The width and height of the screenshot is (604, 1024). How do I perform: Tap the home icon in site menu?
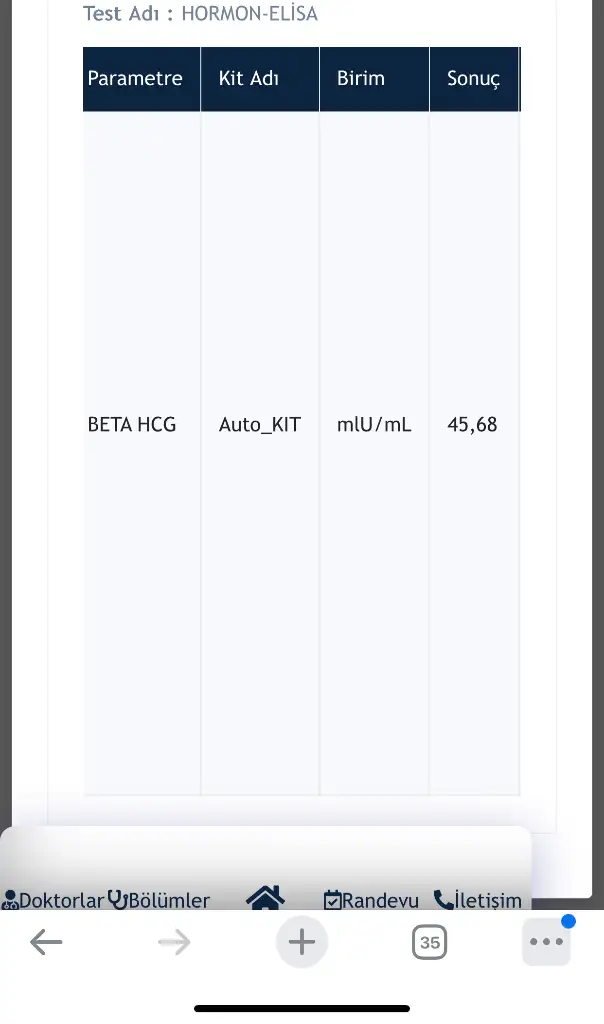(x=265, y=897)
